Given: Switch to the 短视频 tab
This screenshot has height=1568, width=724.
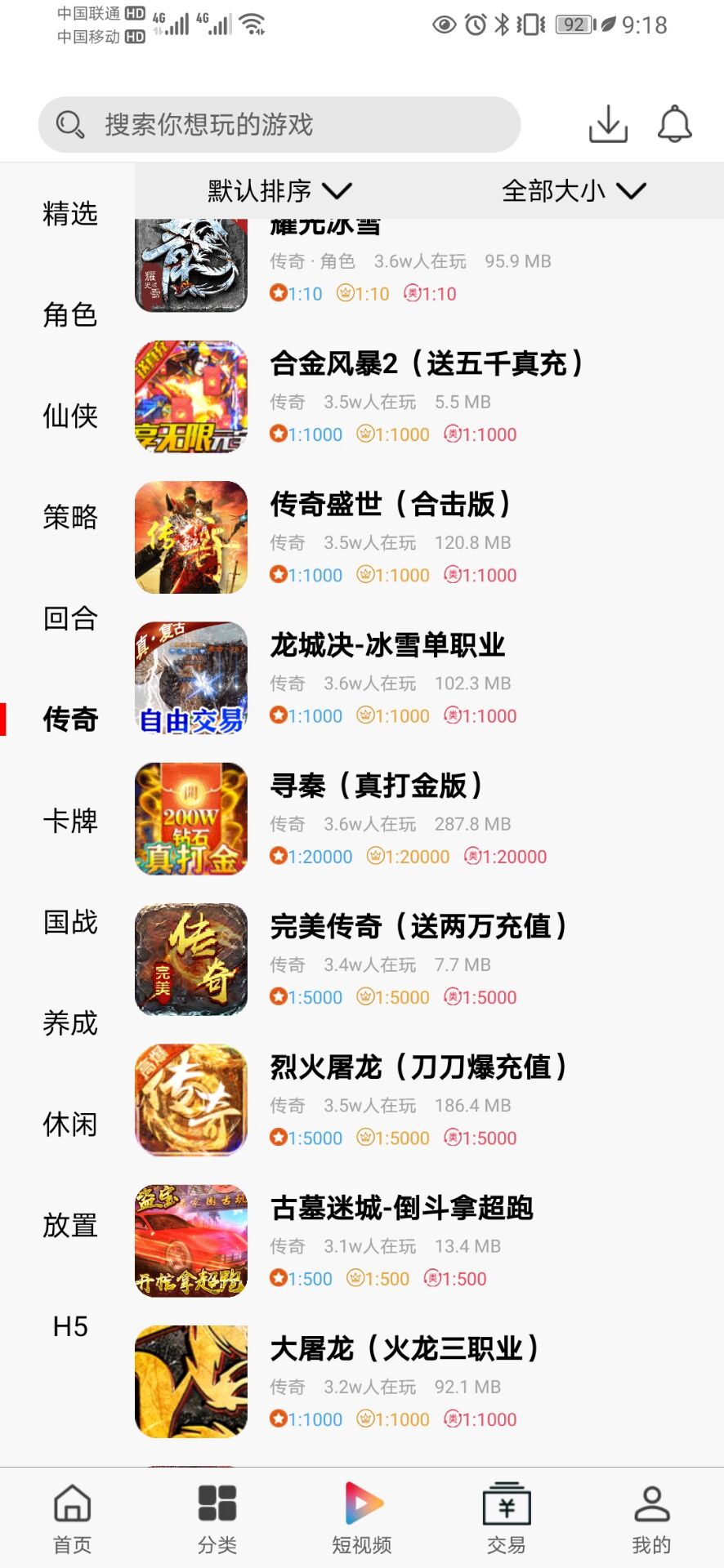Looking at the screenshot, I should click(362, 1519).
